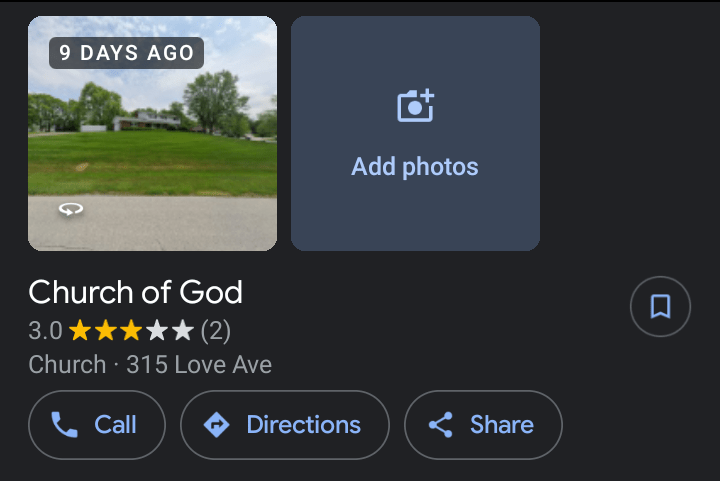
Task: Open the 3.0 star reviews
Action: (130, 330)
